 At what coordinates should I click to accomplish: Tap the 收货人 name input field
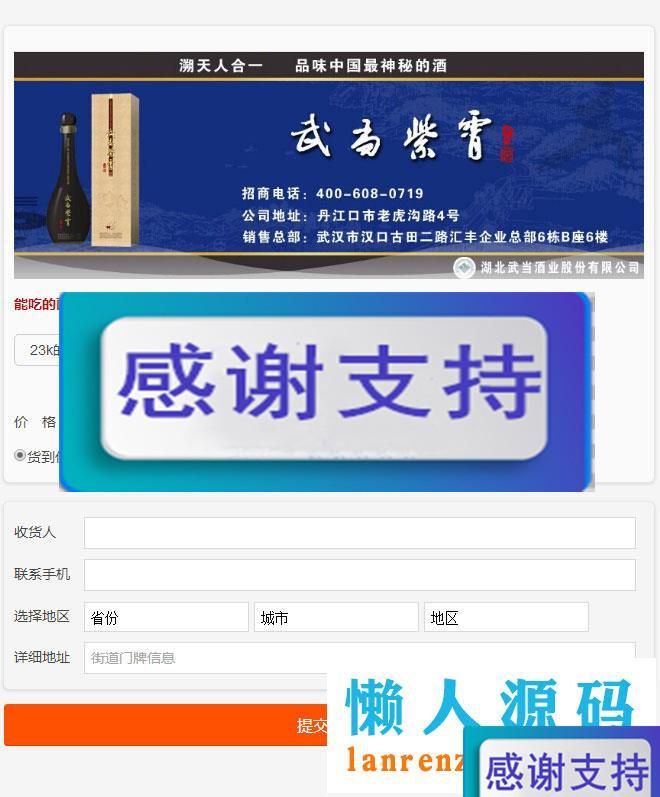(359, 533)
